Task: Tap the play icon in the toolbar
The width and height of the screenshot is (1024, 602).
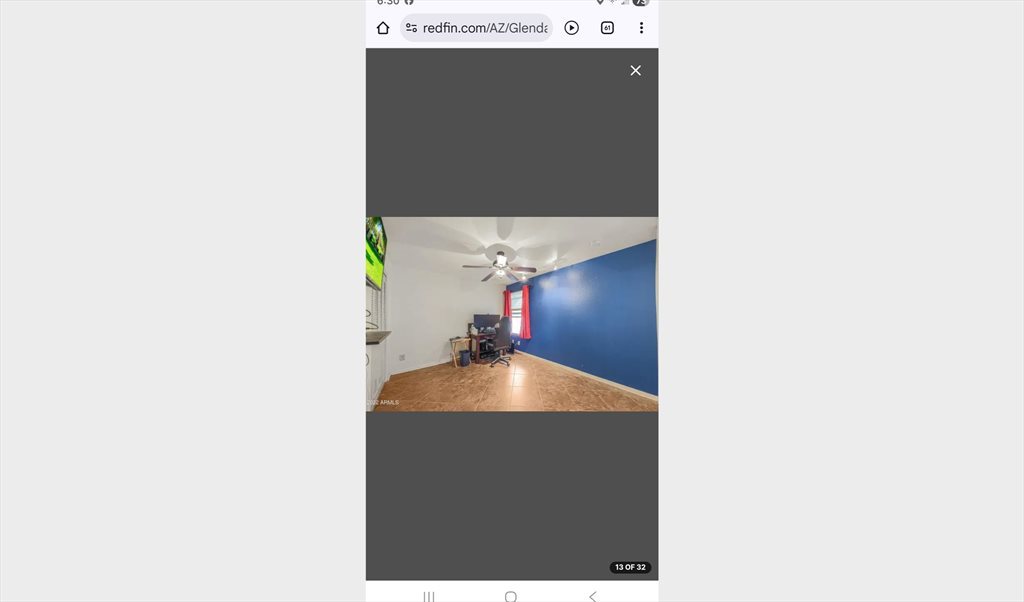Action: pos(571,28)
